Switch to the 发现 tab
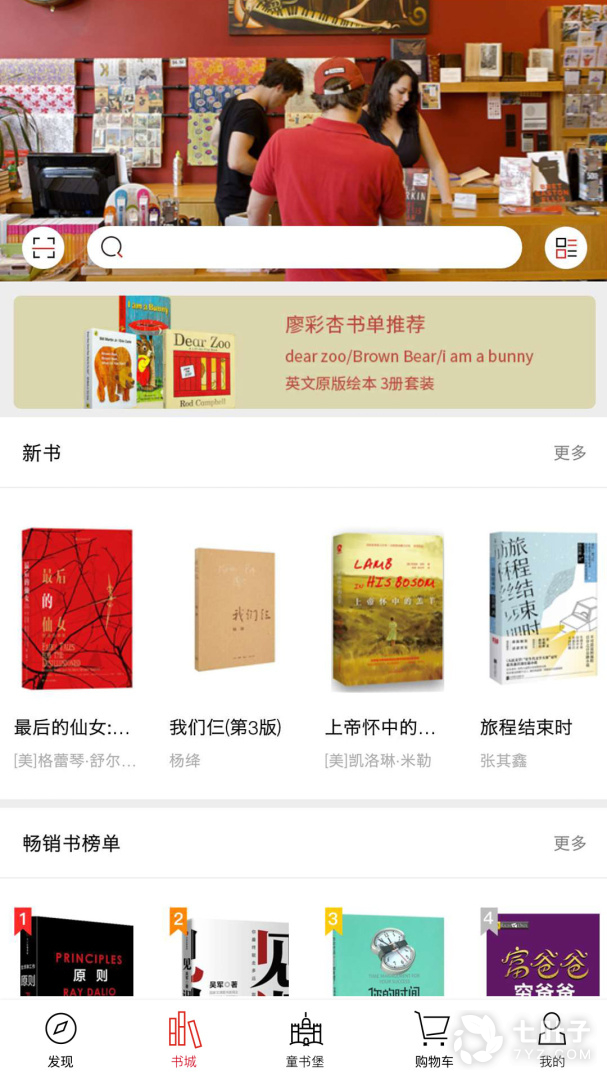607x1080 pixels. point(61,1040)
